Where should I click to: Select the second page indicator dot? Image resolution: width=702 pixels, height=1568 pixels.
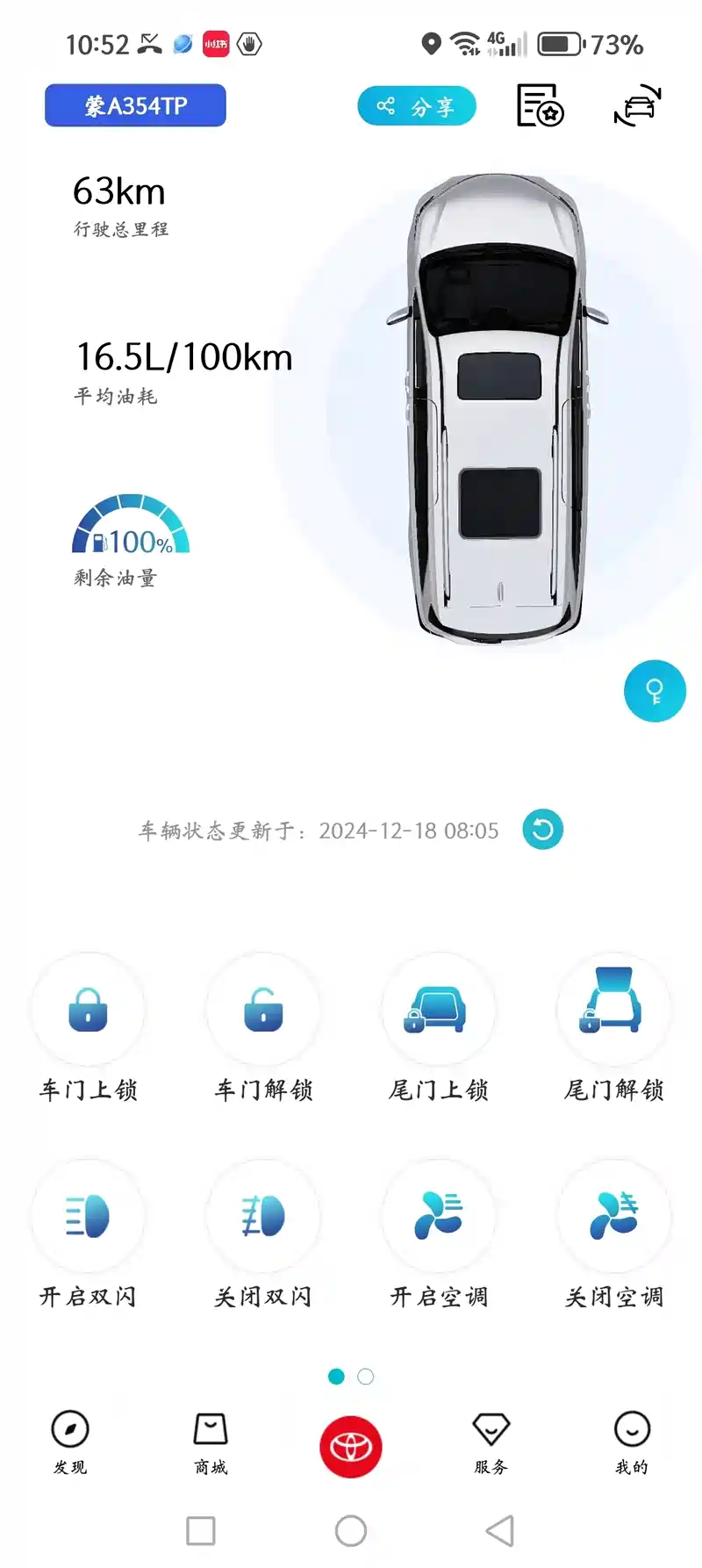[x=366, y=1377]
